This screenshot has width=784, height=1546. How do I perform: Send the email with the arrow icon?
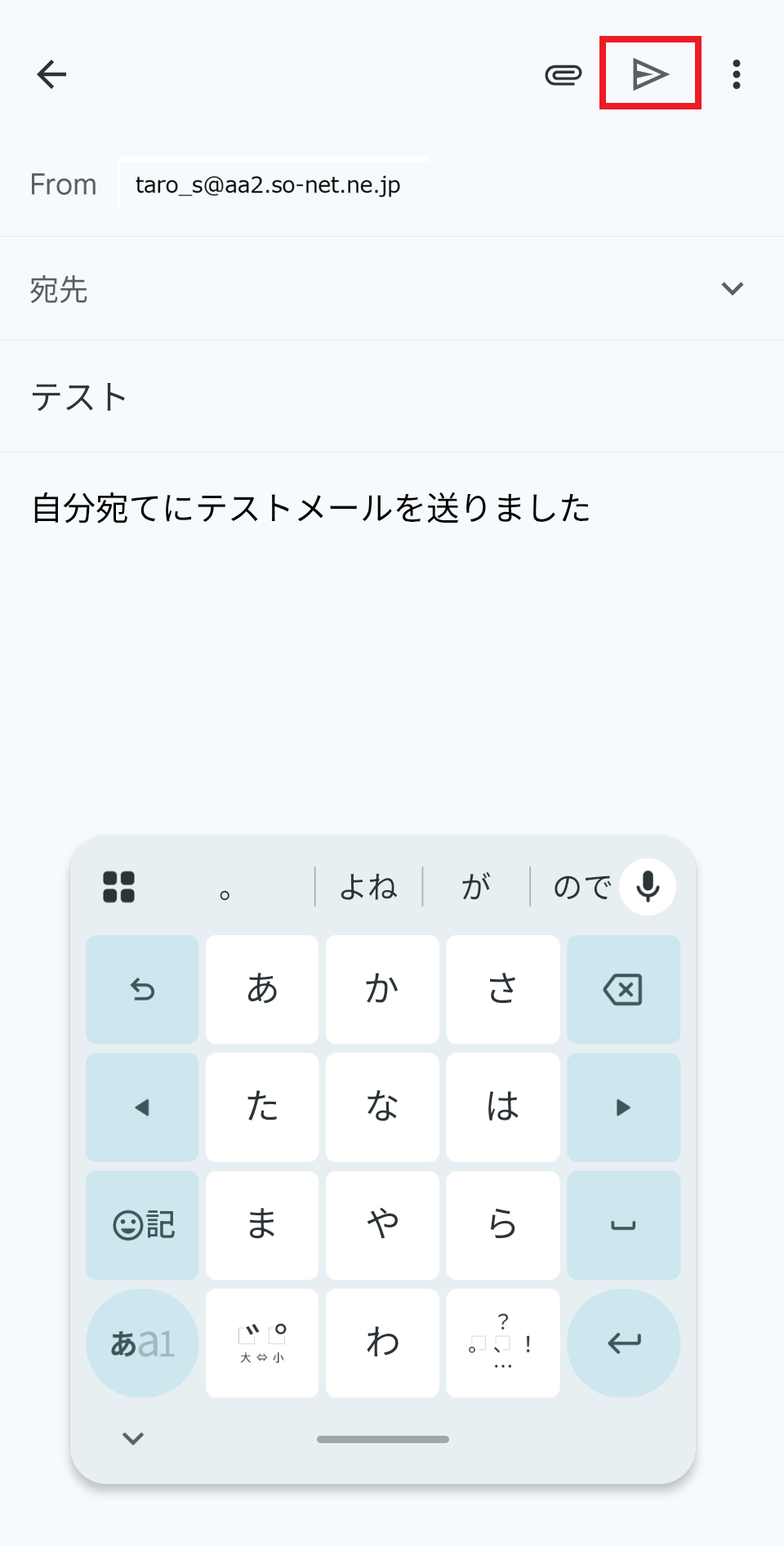[650, 74]
